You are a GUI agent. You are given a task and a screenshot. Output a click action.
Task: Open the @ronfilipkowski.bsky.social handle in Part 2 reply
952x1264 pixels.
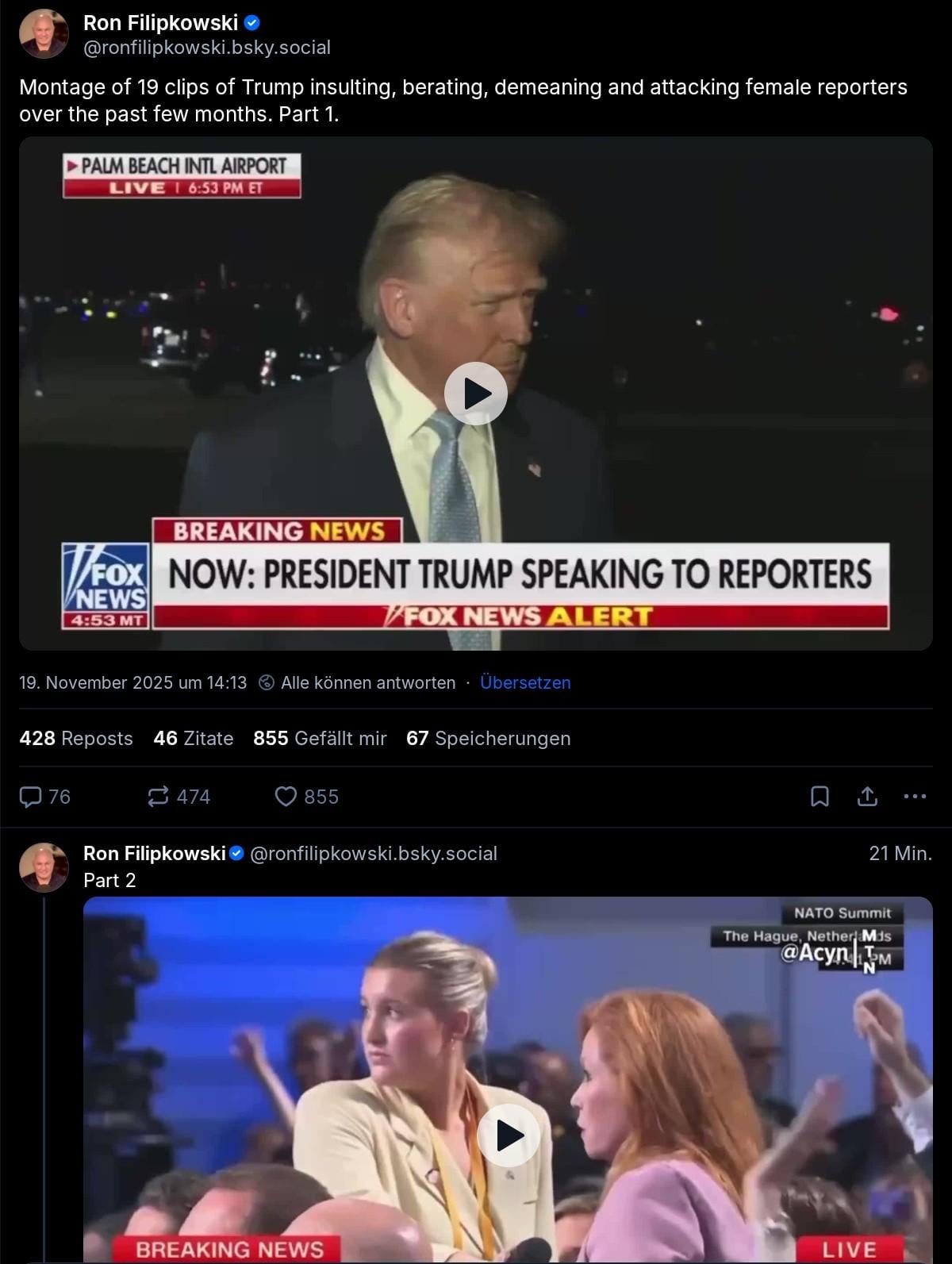374,854
